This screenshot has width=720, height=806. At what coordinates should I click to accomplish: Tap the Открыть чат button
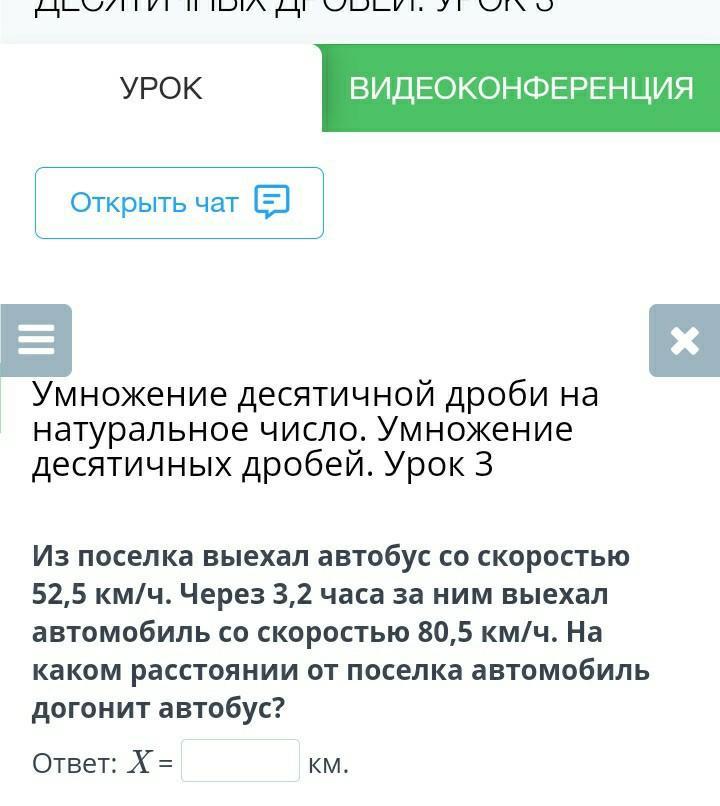pos(179,203)
